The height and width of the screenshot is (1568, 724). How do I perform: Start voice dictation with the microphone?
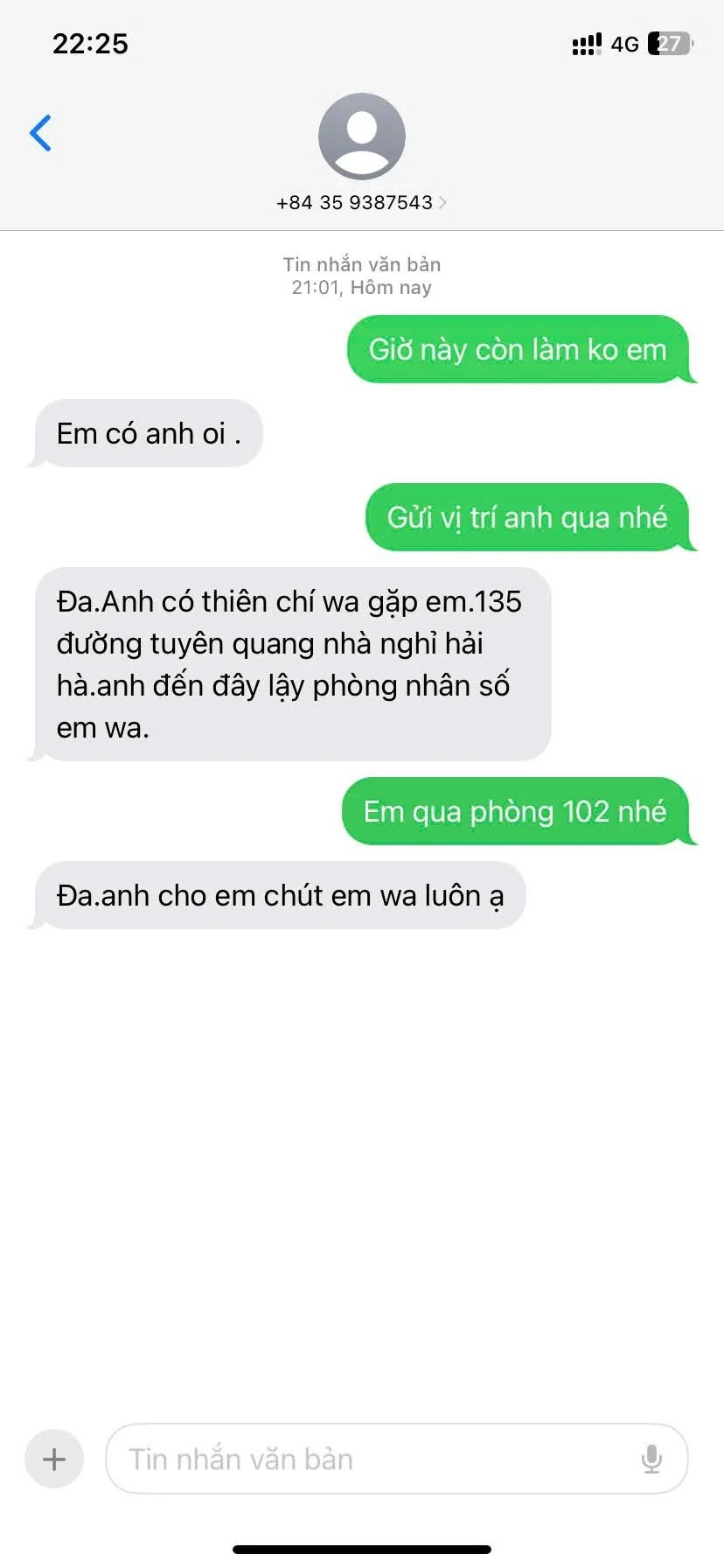coord(651,1459)
